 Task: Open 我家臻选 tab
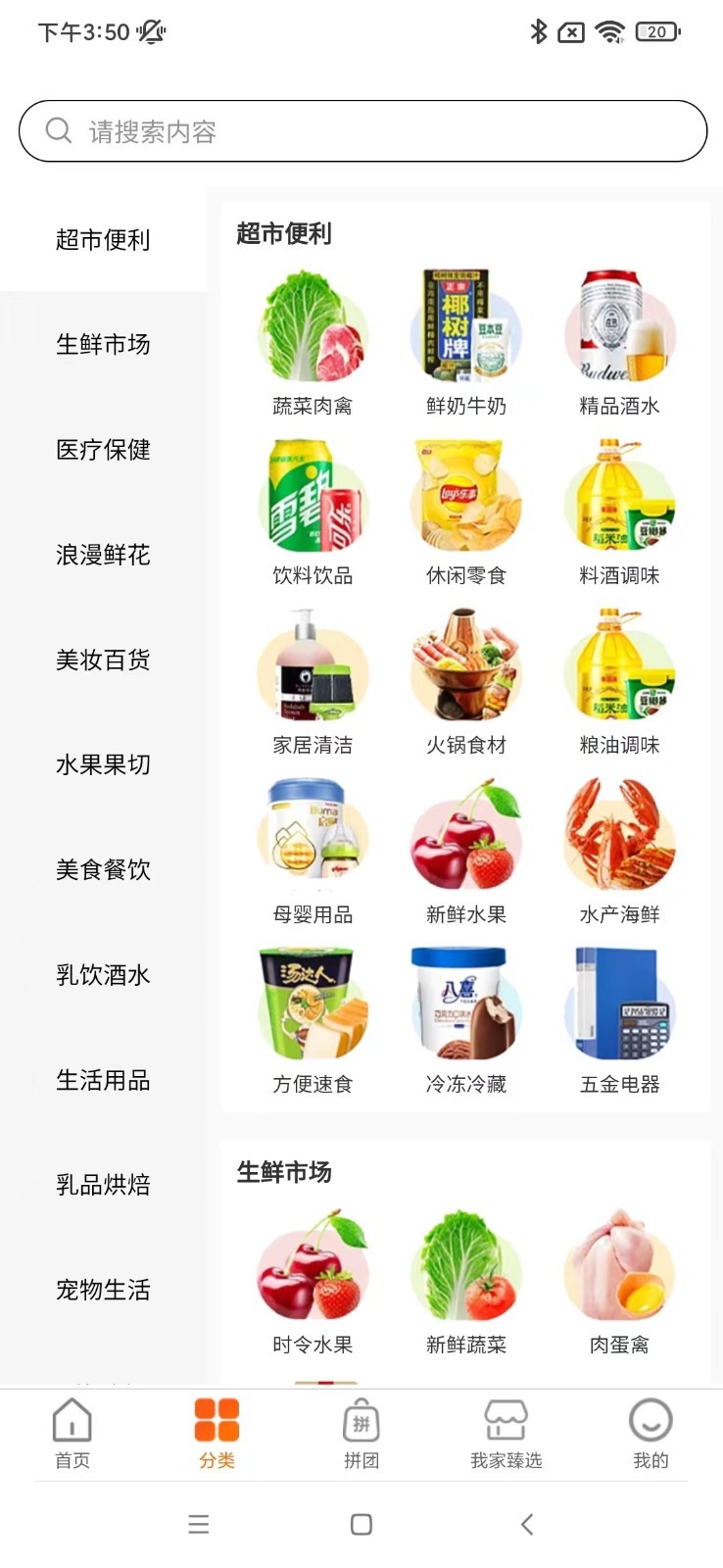coord(506,1434)
